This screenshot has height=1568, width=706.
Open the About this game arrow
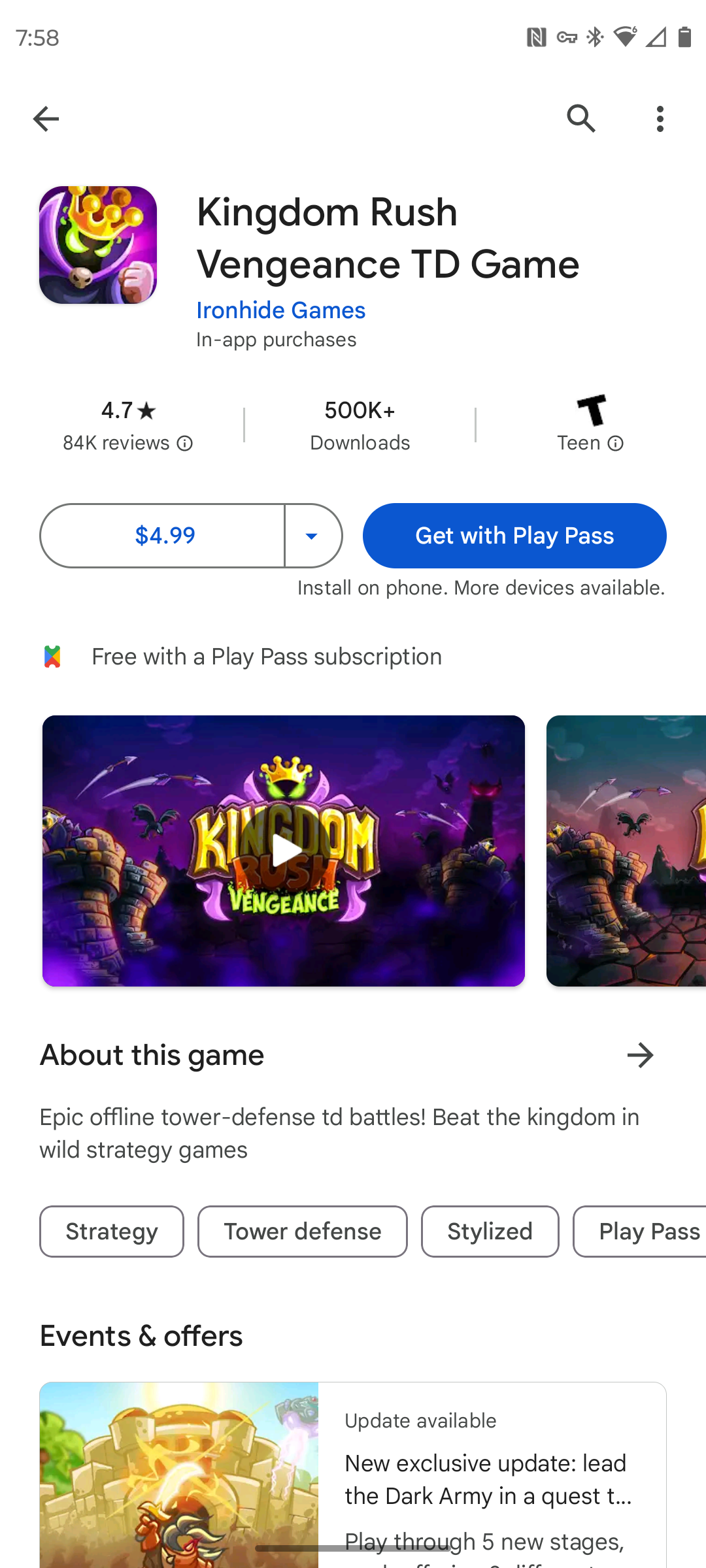(640, 1055)
